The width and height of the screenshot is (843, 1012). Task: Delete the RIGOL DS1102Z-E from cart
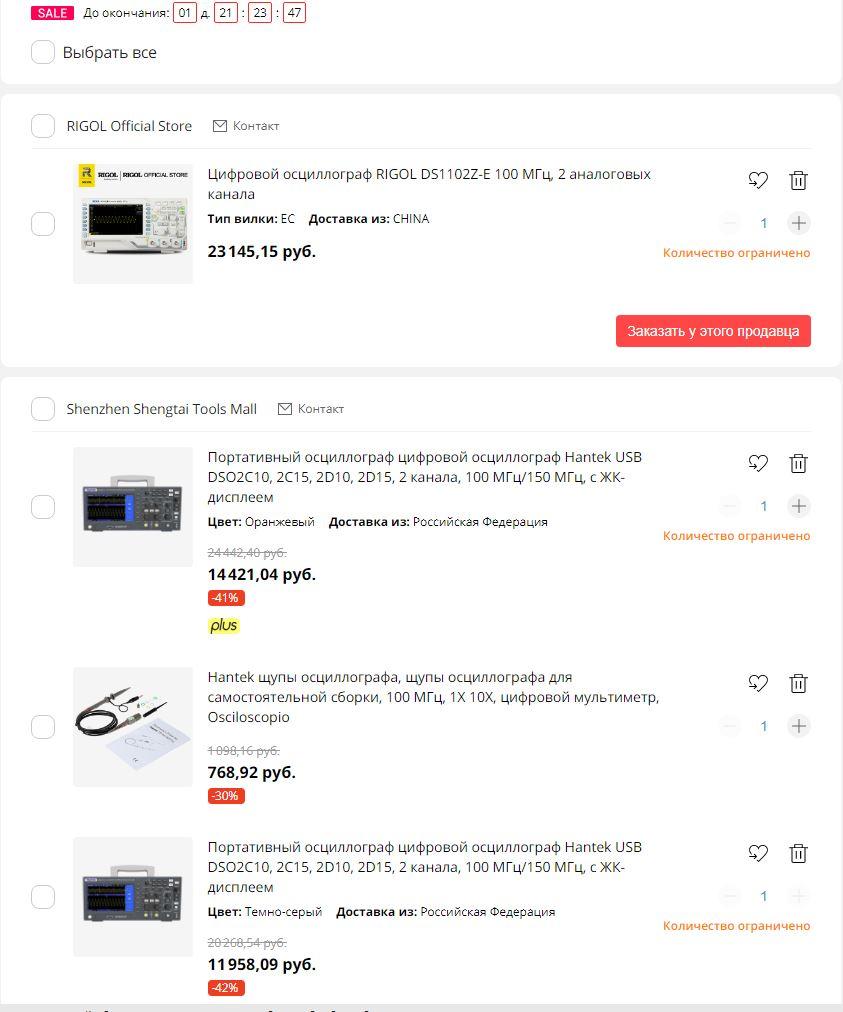pos(798,181)
